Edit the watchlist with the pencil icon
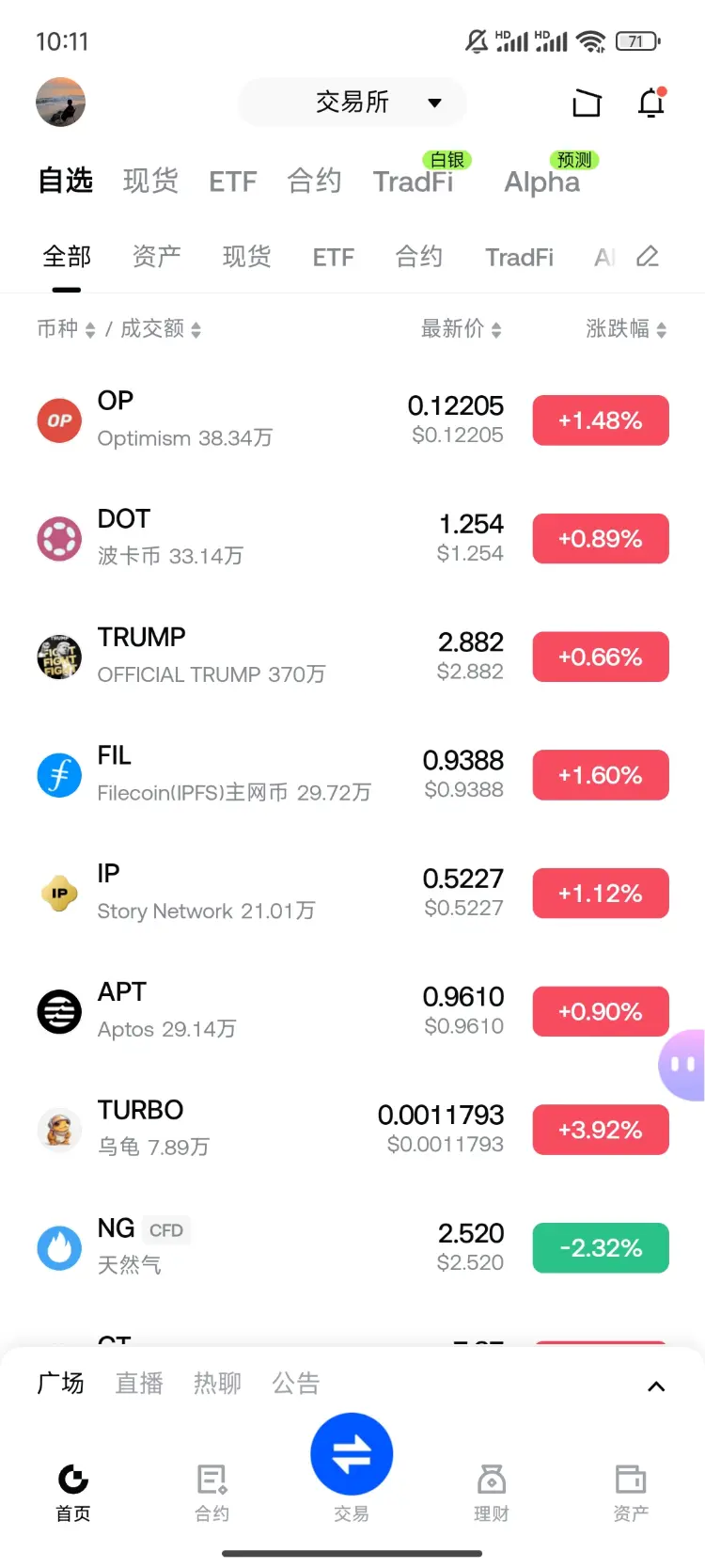Screen dimensions: 705x1568 647,257
